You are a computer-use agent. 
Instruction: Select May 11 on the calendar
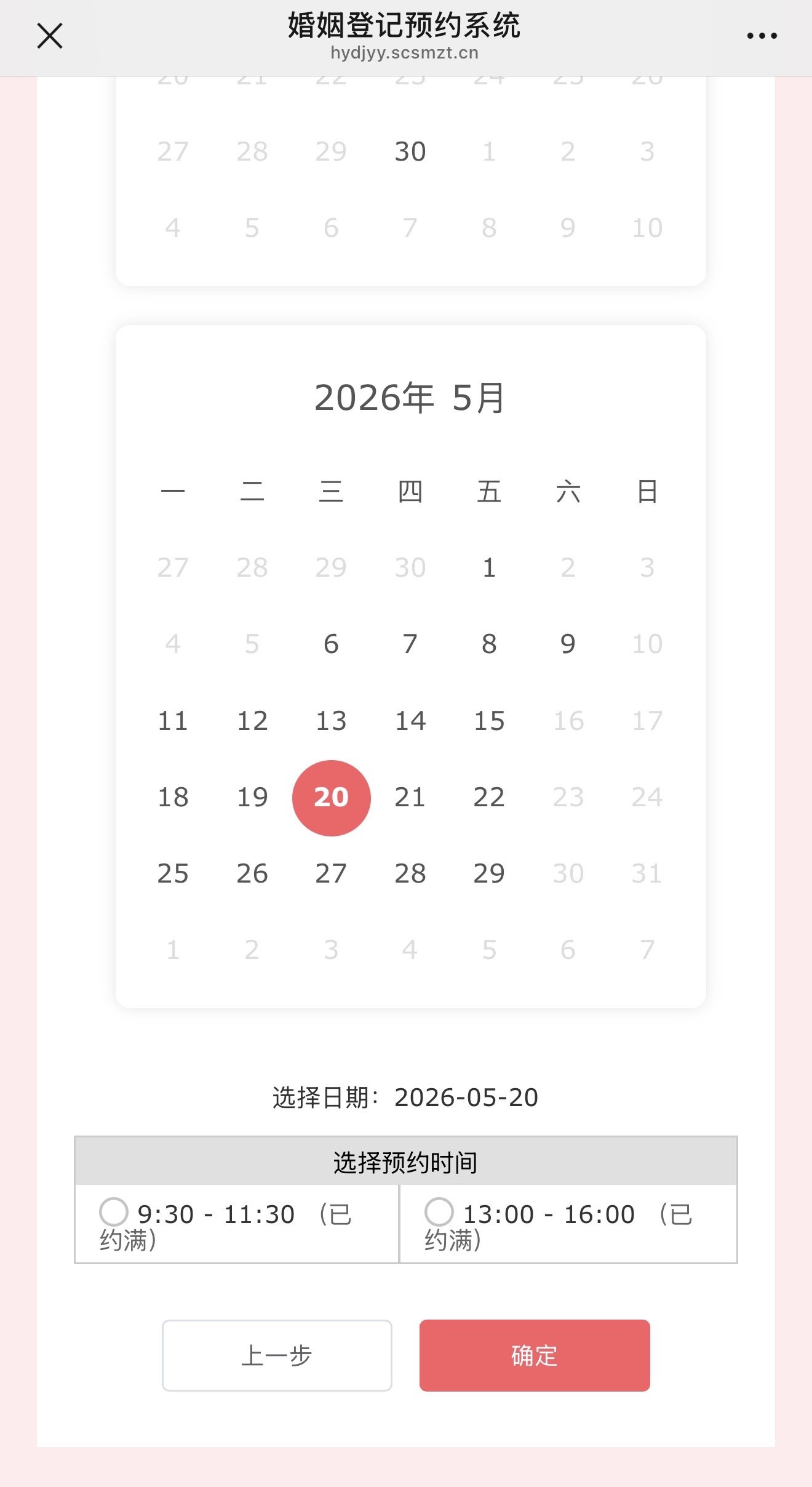click(x=173, y=721)
